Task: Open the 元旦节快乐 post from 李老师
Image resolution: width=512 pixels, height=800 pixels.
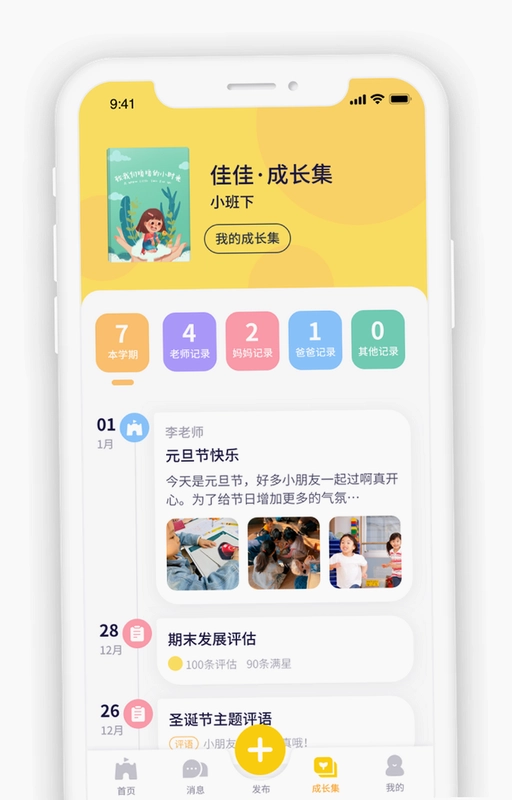Action: coord(283,506)
